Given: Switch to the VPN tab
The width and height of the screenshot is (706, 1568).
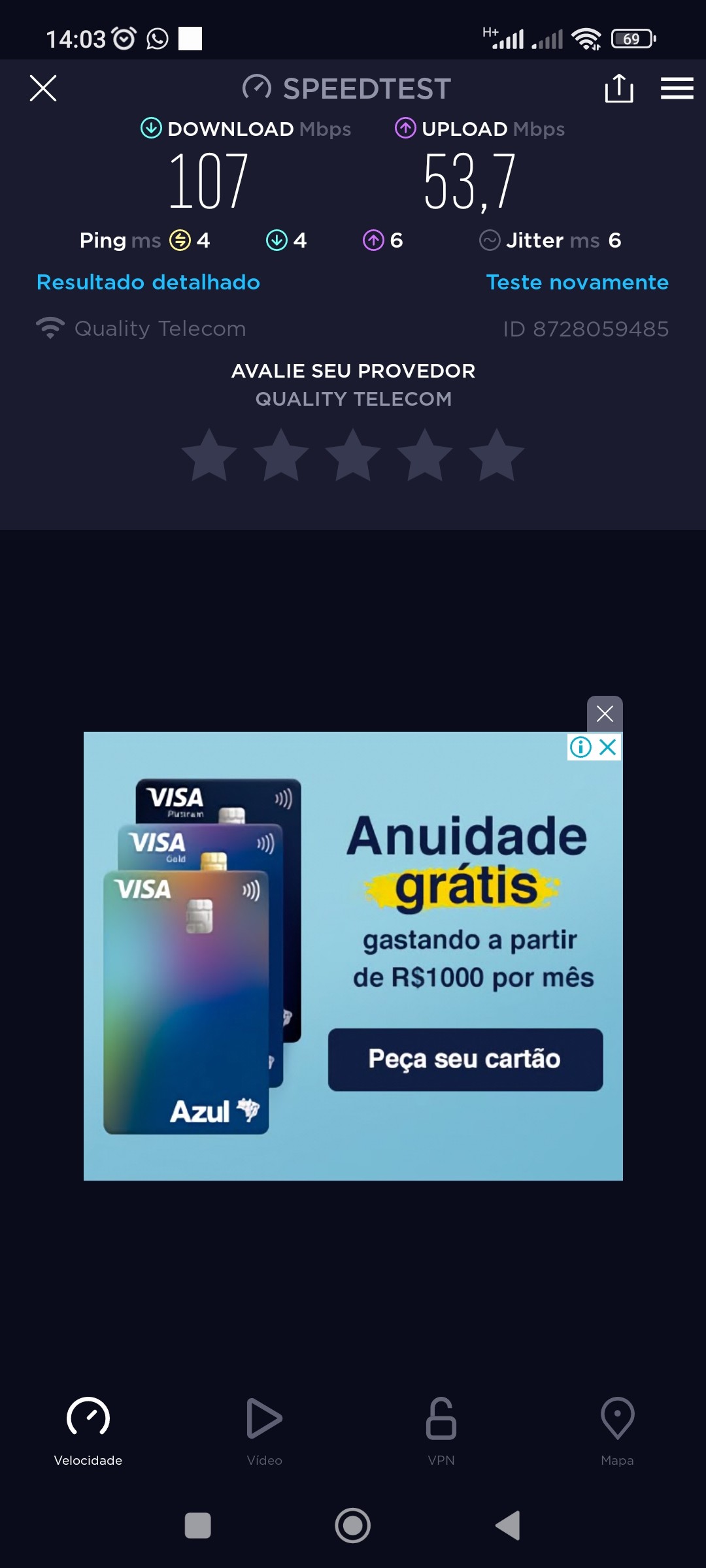Looking at the screenshot, I should (x=441, y=1431).
